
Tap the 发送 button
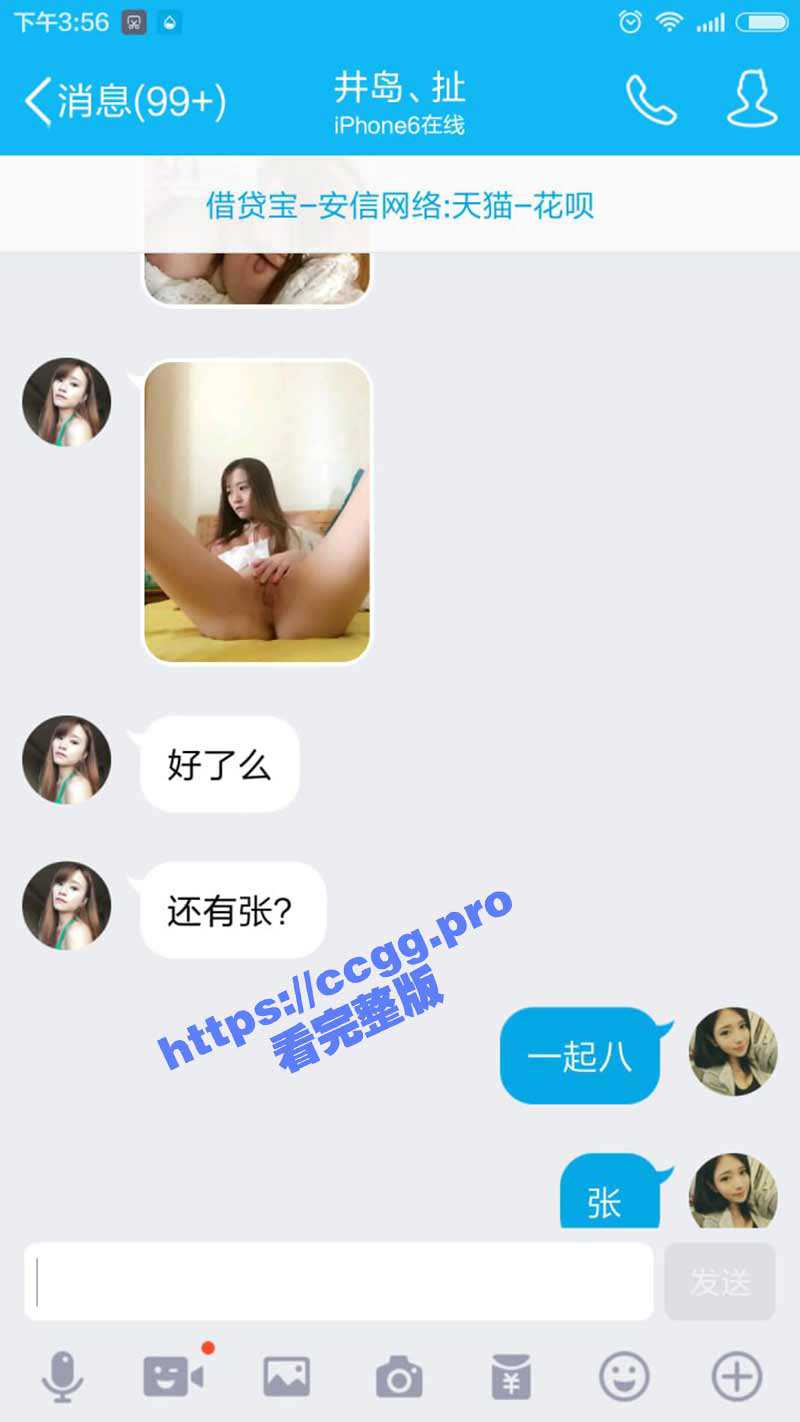pos(719,1281)
